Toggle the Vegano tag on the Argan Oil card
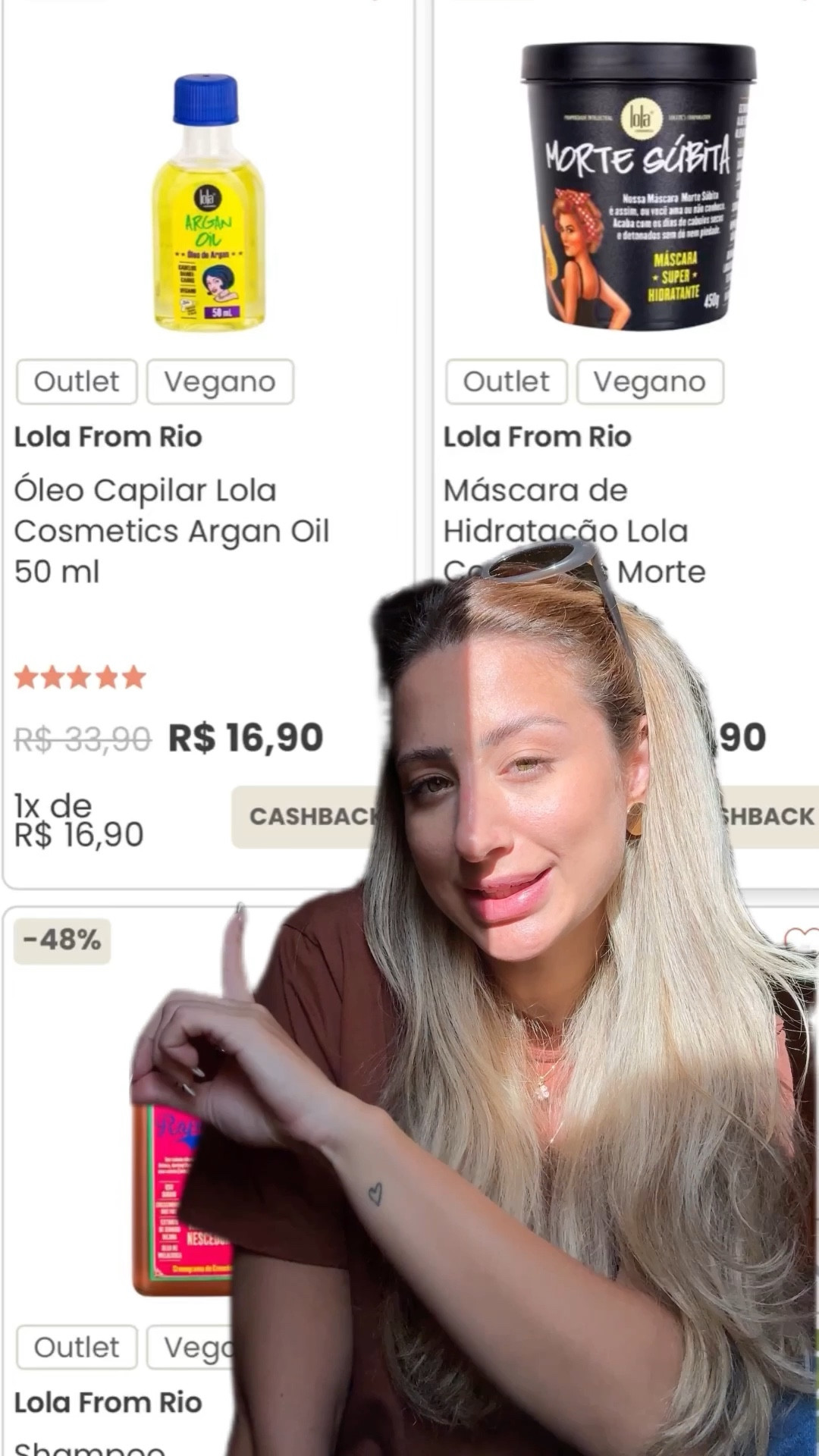The image size is (819, 1456). coord(219,381)
